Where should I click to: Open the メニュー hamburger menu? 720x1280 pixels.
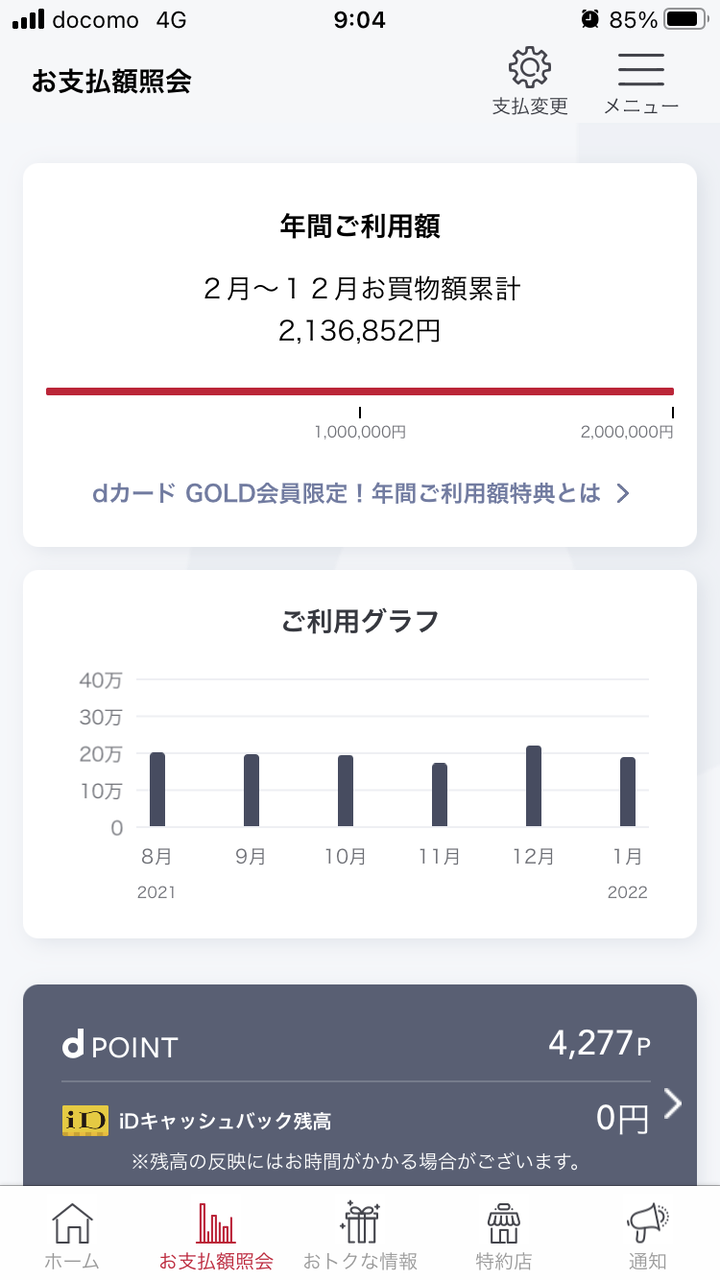[641, 81]
